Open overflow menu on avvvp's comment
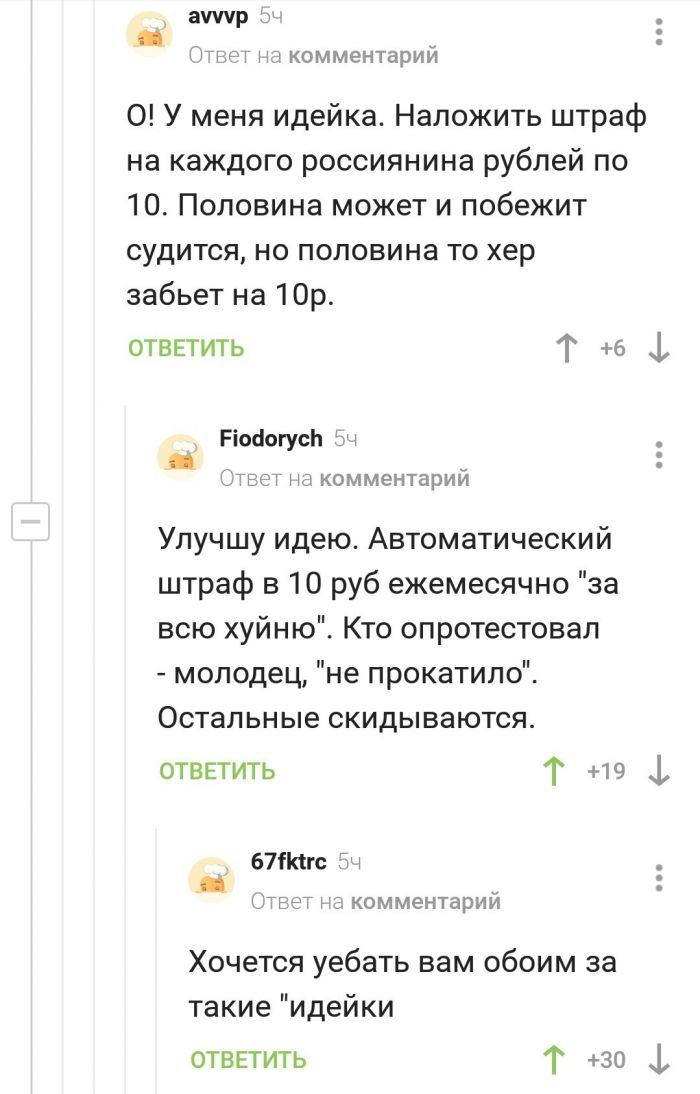Image resolution: width=700 pixels, height=1094 pixels. (x=659, y=32)
